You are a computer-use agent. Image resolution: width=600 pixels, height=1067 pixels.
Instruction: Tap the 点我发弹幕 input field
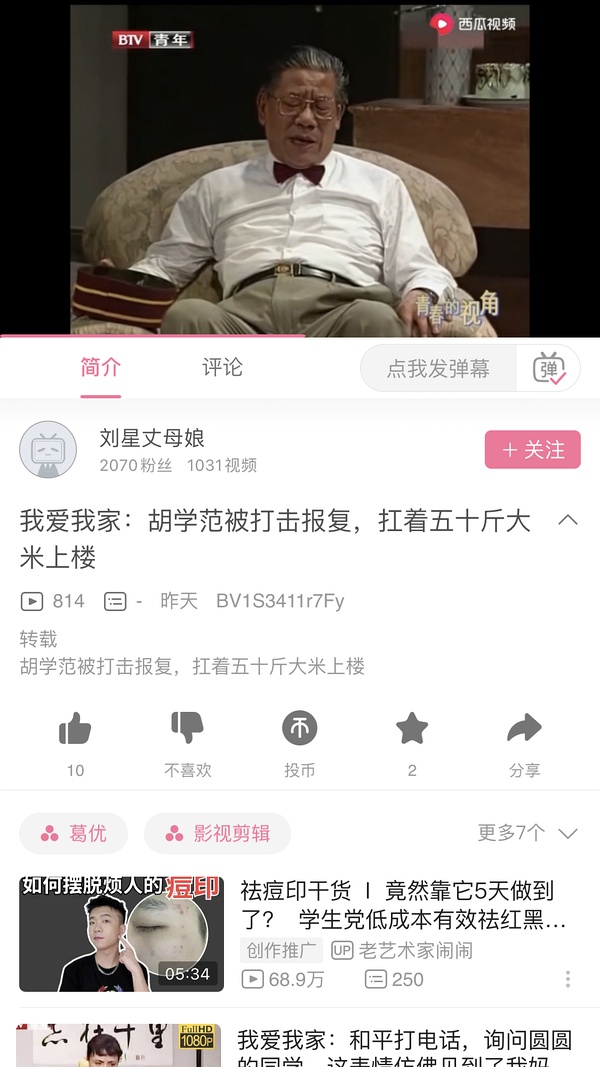[438, 369]
